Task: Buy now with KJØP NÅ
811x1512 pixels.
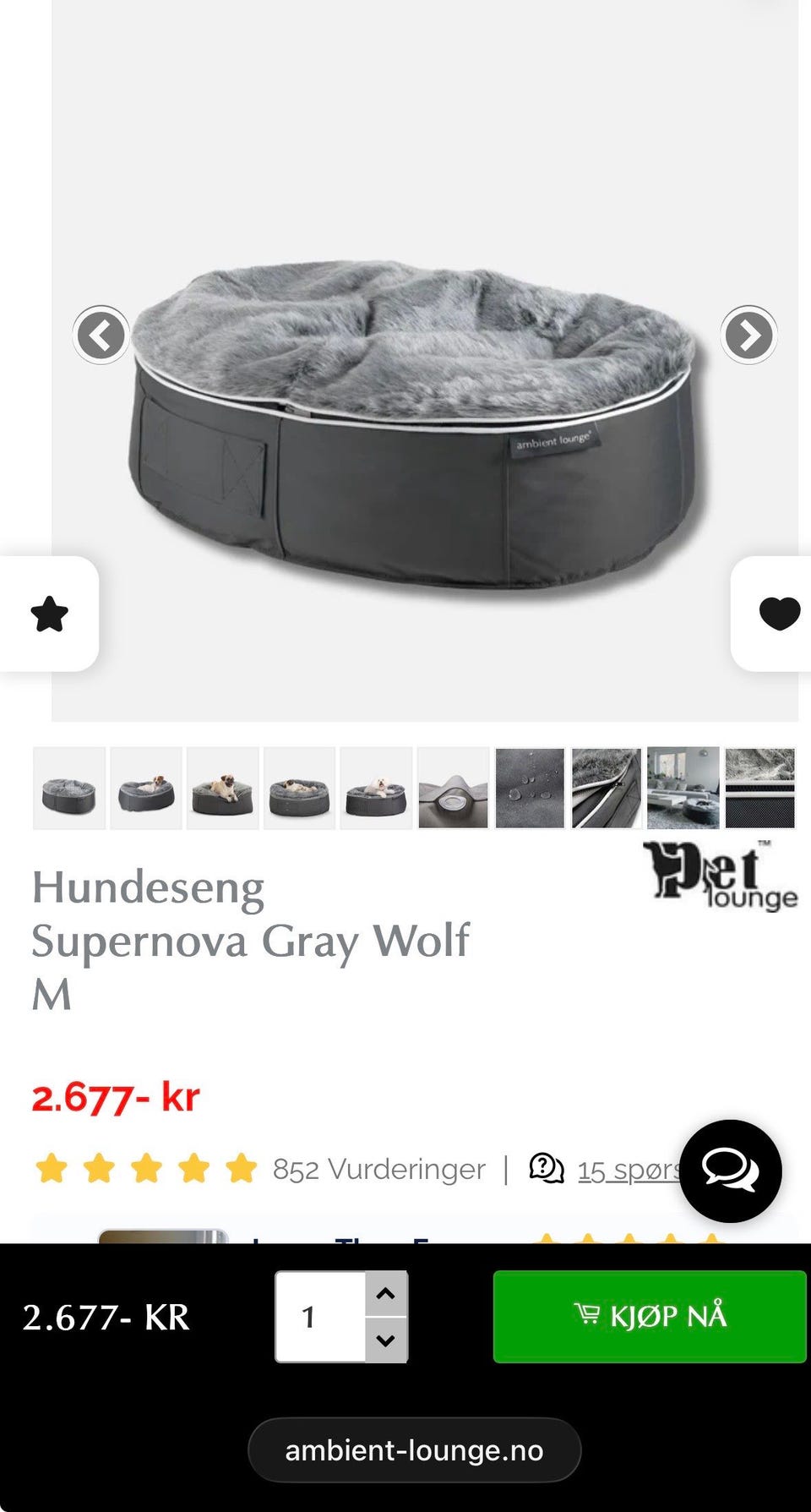Action: [650, 1316]
